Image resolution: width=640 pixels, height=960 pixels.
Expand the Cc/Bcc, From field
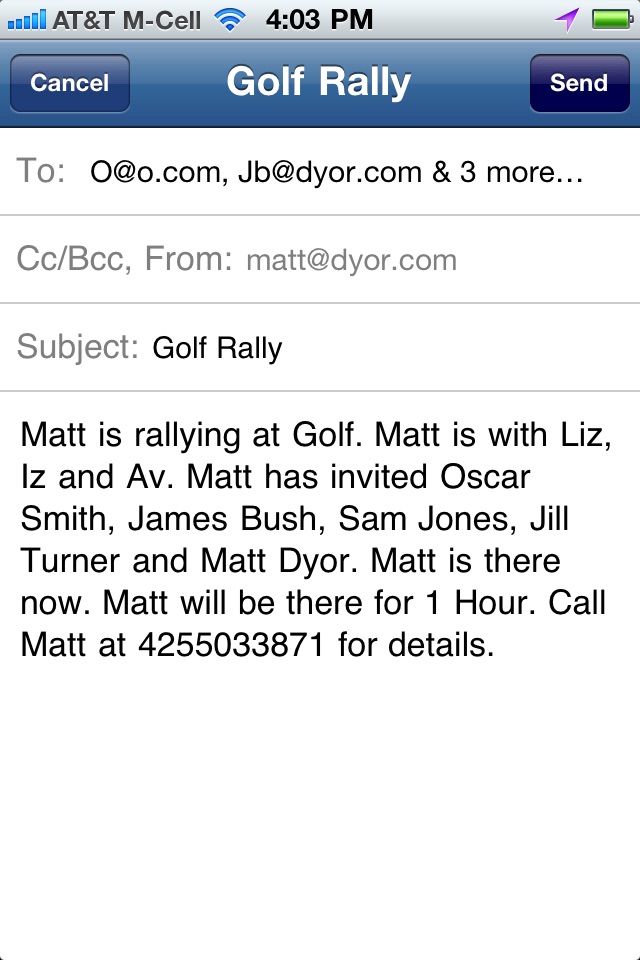[320, 260]
